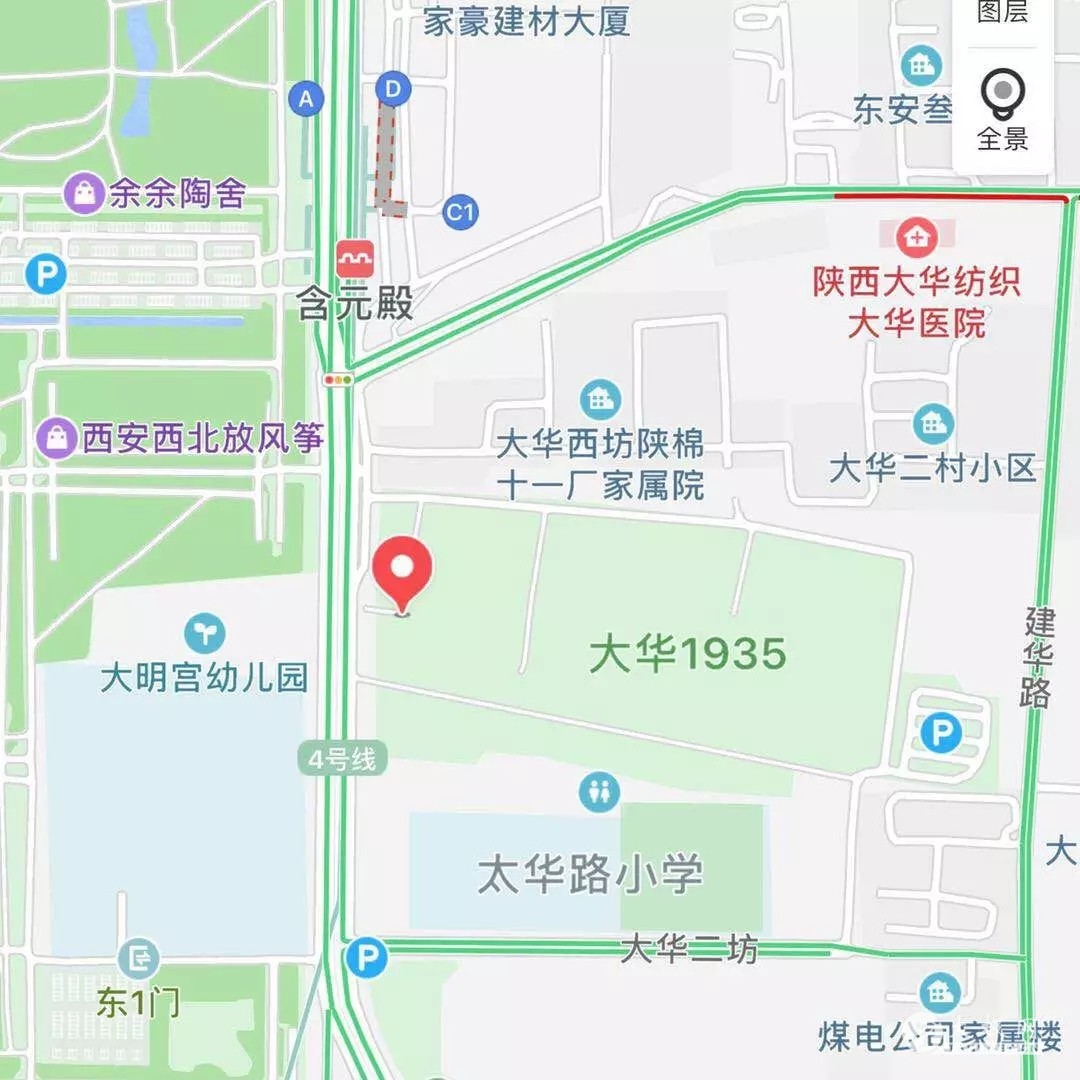Tap the 东1门 entrance marker

[x=138, y=958]
